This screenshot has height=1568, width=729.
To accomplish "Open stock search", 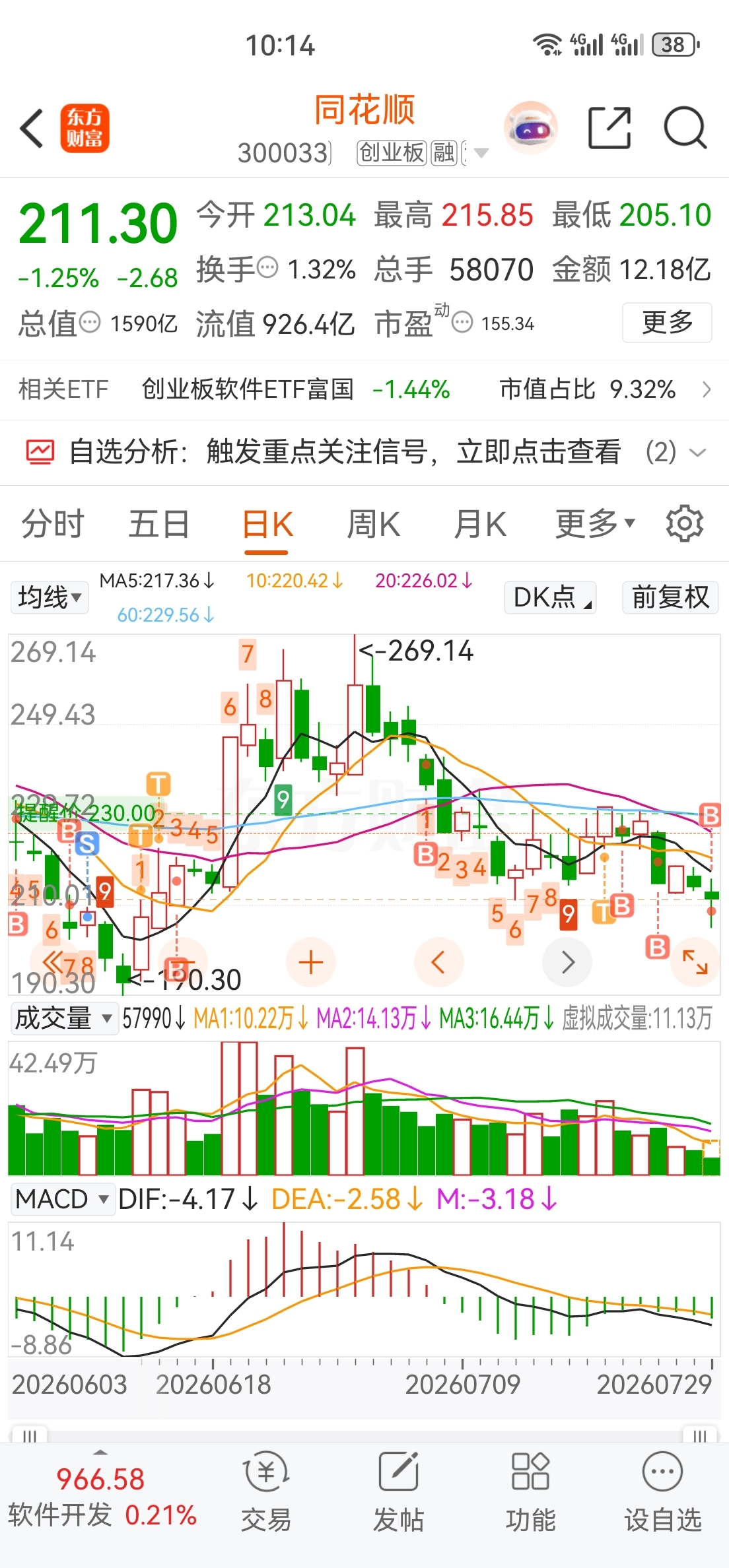I will 685,127.
